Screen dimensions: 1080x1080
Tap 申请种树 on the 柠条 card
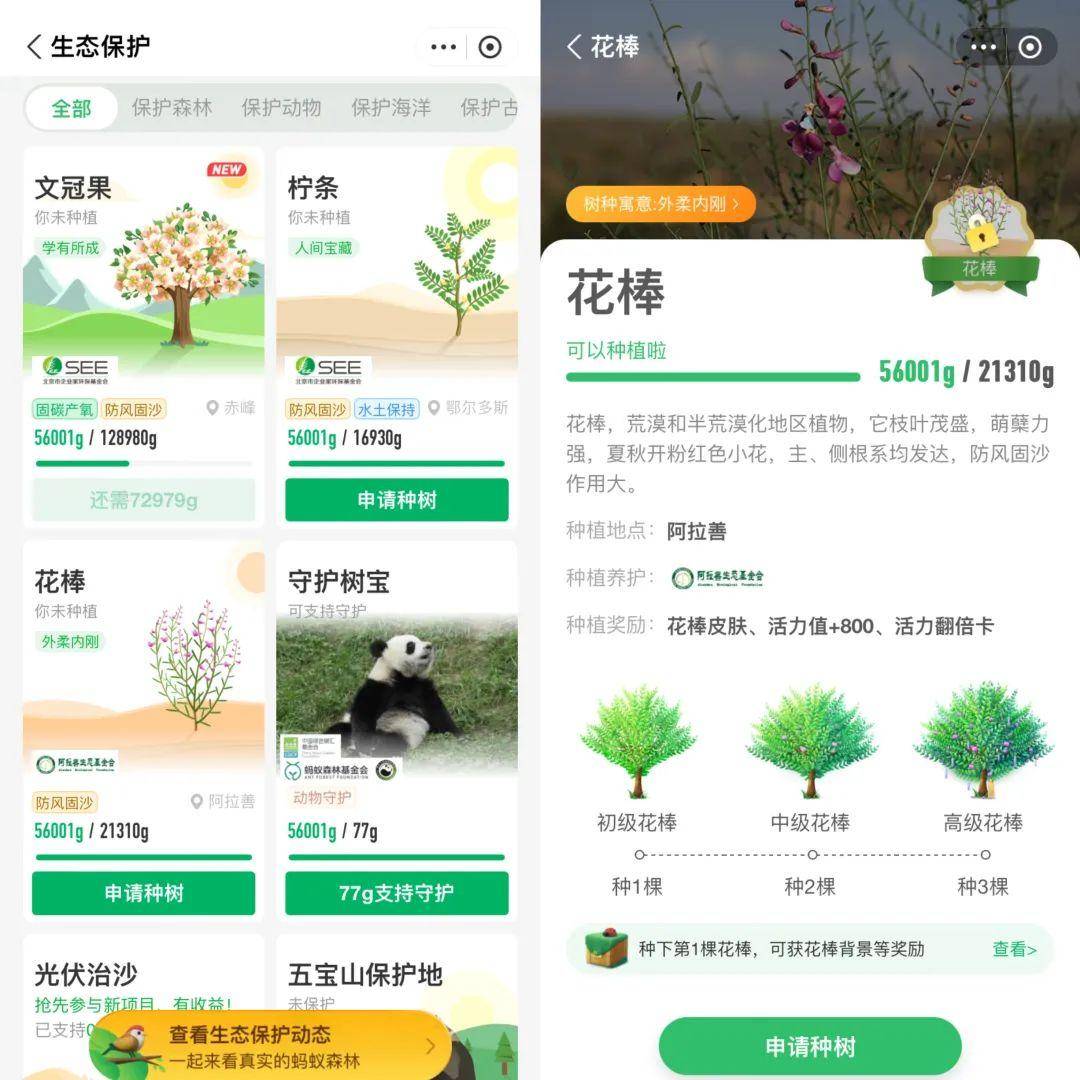pos(397,500)
